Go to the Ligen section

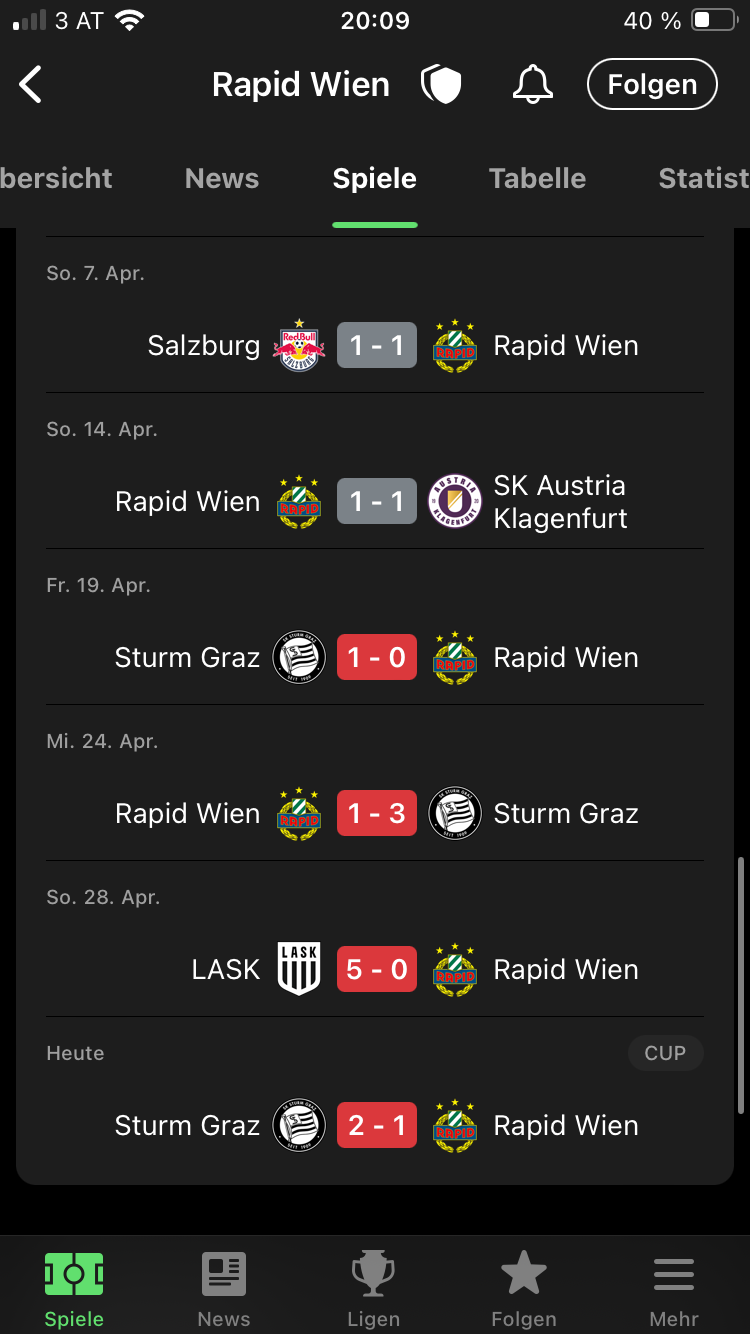click(374, 1290)
